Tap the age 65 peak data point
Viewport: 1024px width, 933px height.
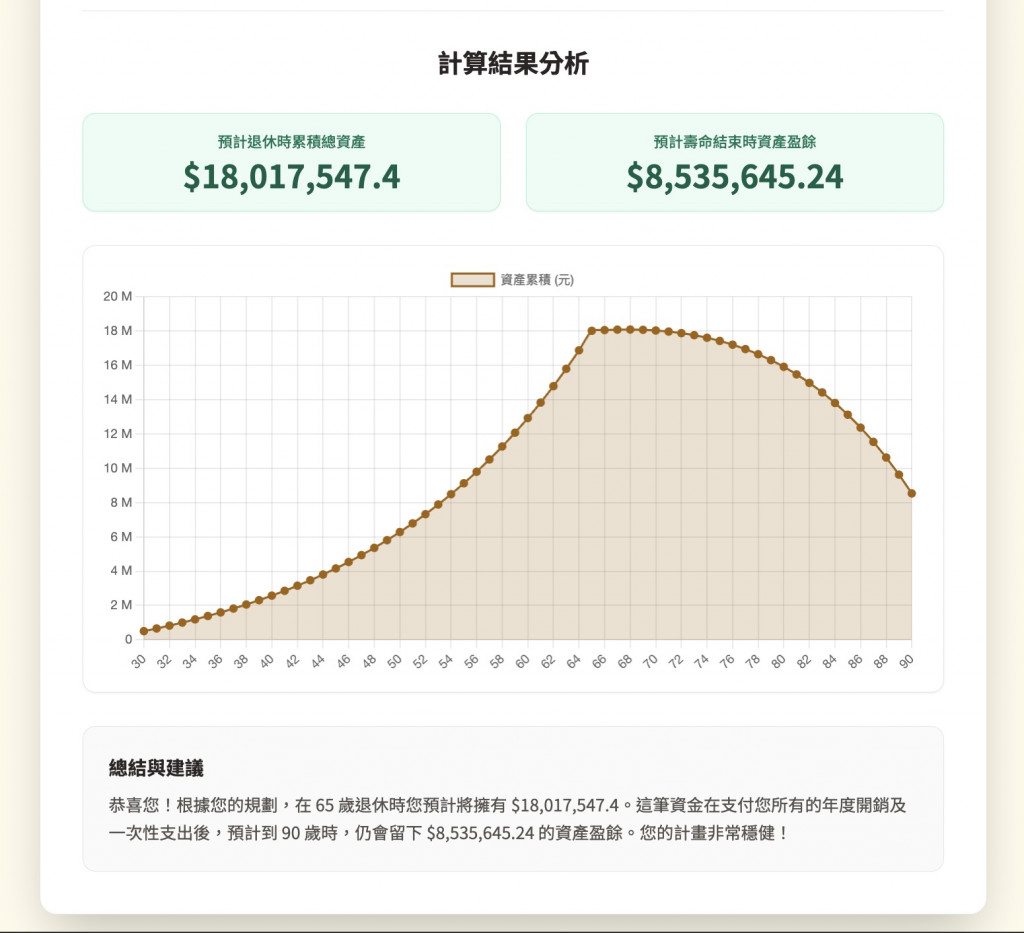click(592, 331)
